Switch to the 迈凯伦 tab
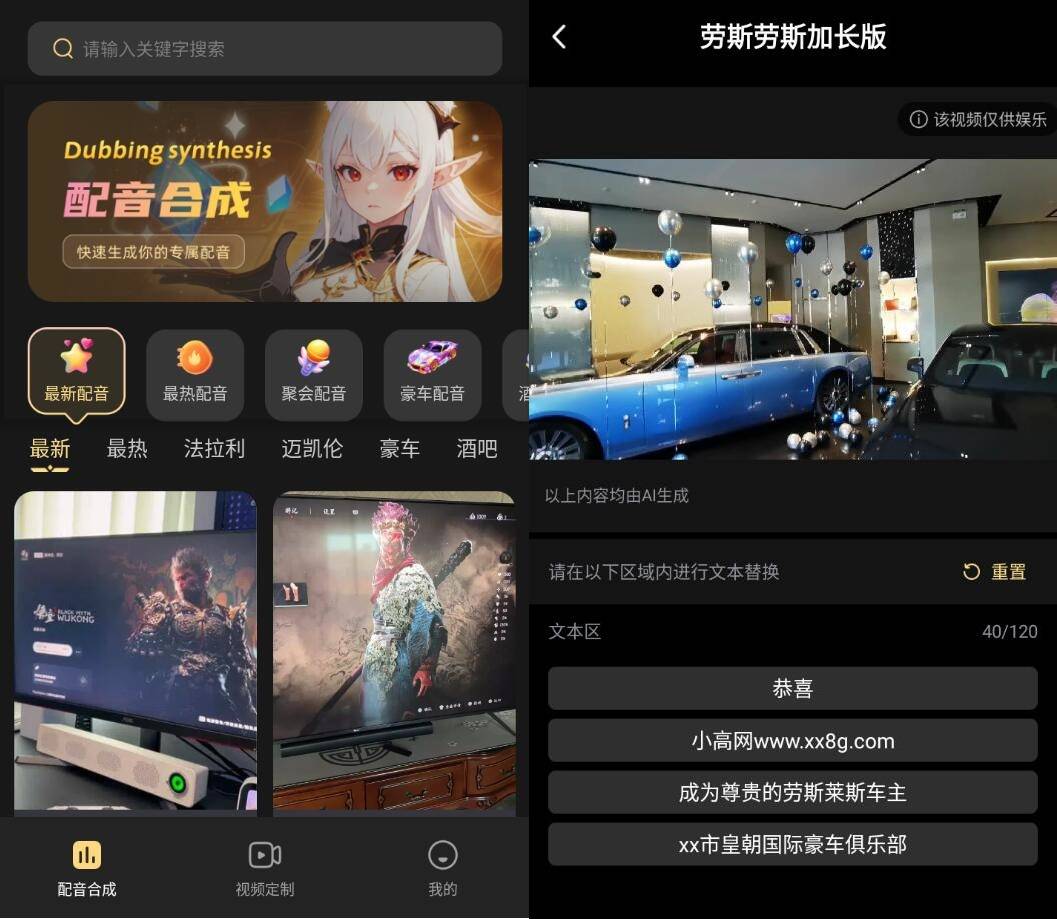The image size is (1057, 919). tap(311, 449)
